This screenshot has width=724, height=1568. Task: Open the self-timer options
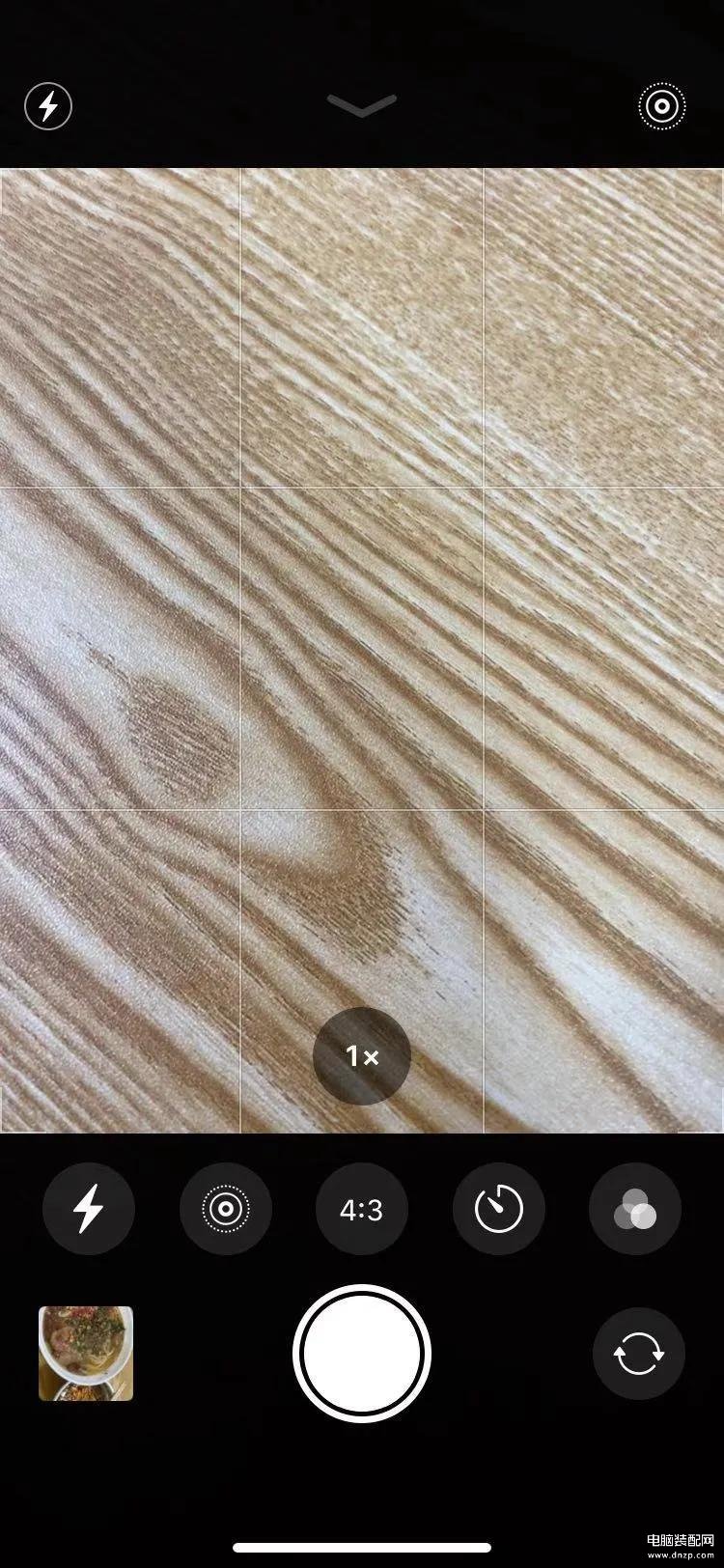[x=499, y=1209]
